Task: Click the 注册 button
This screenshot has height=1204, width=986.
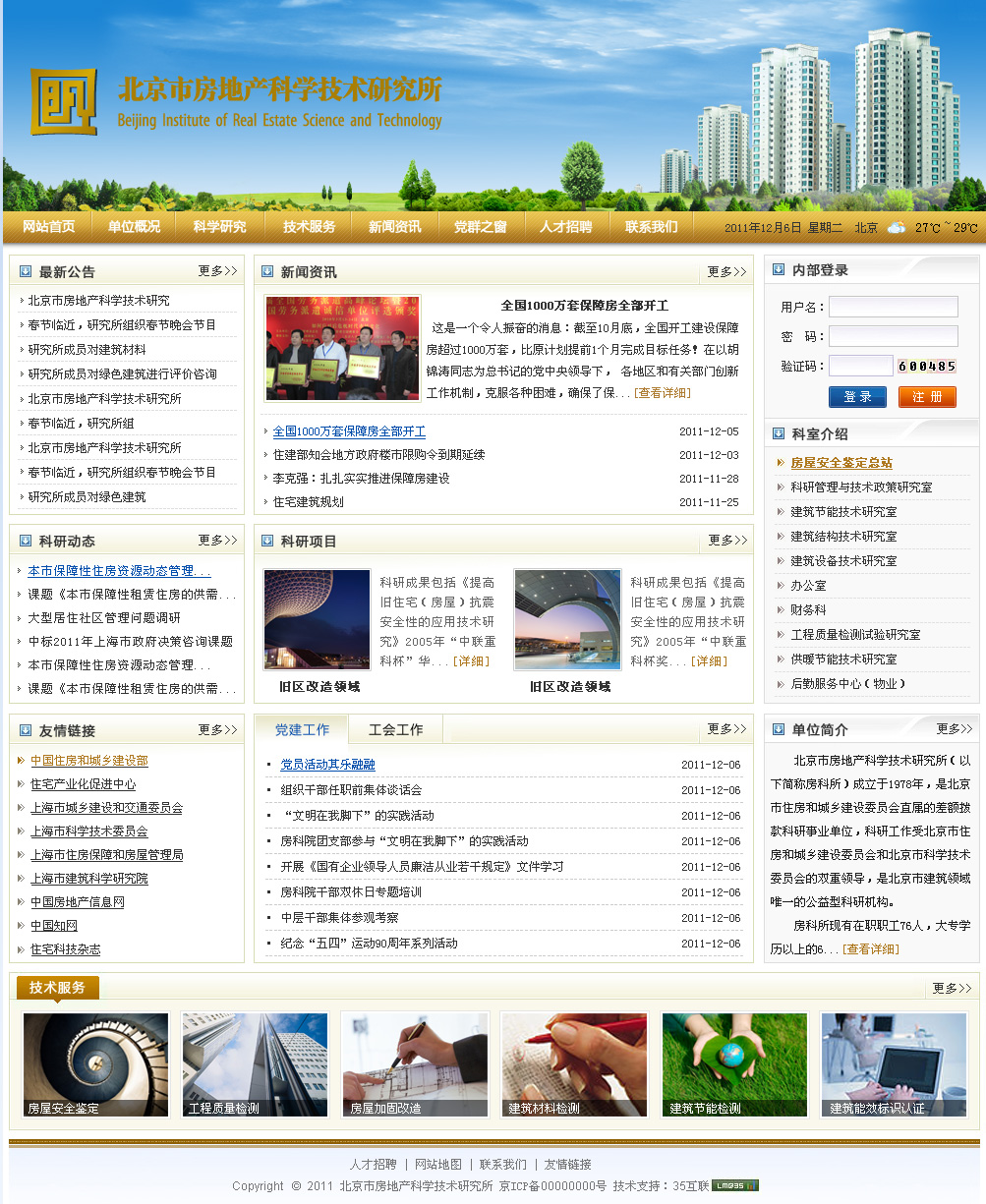Action: (926, 397)
